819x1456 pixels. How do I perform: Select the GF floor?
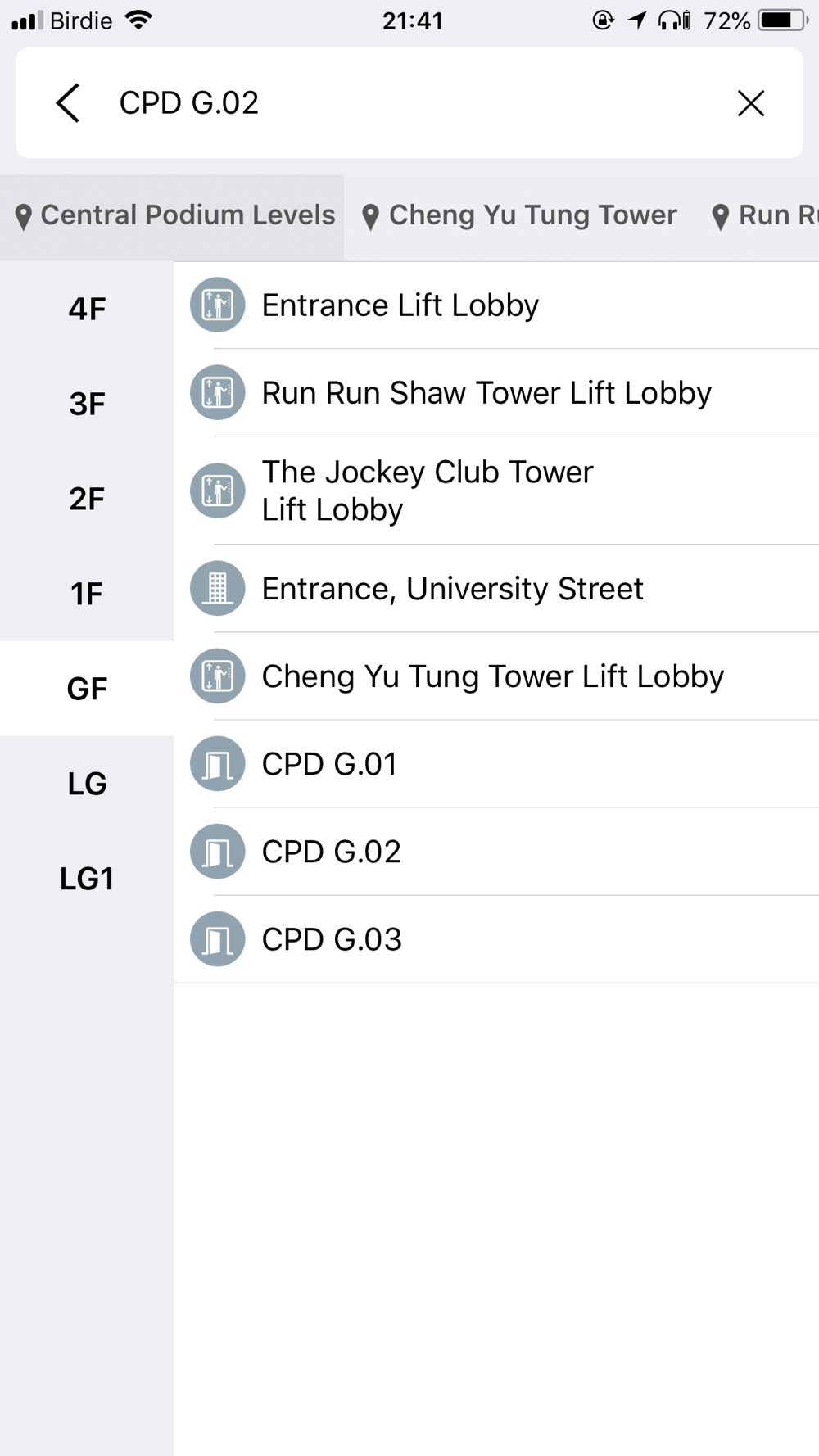(87, 689)
